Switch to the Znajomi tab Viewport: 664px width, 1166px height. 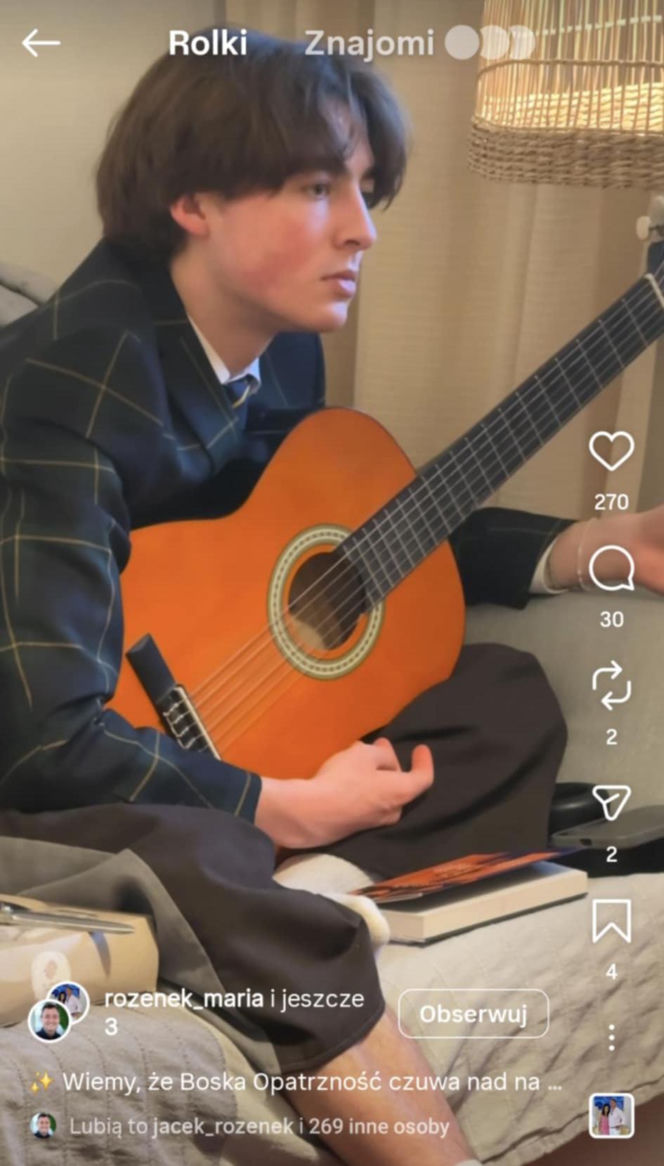[x=369, y=43]
